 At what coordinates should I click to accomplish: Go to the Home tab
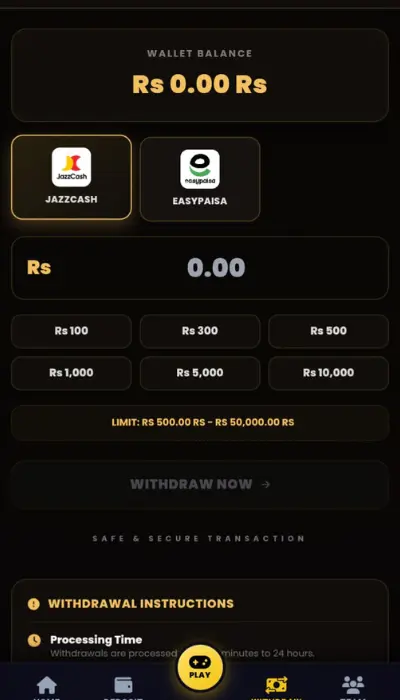47,688
